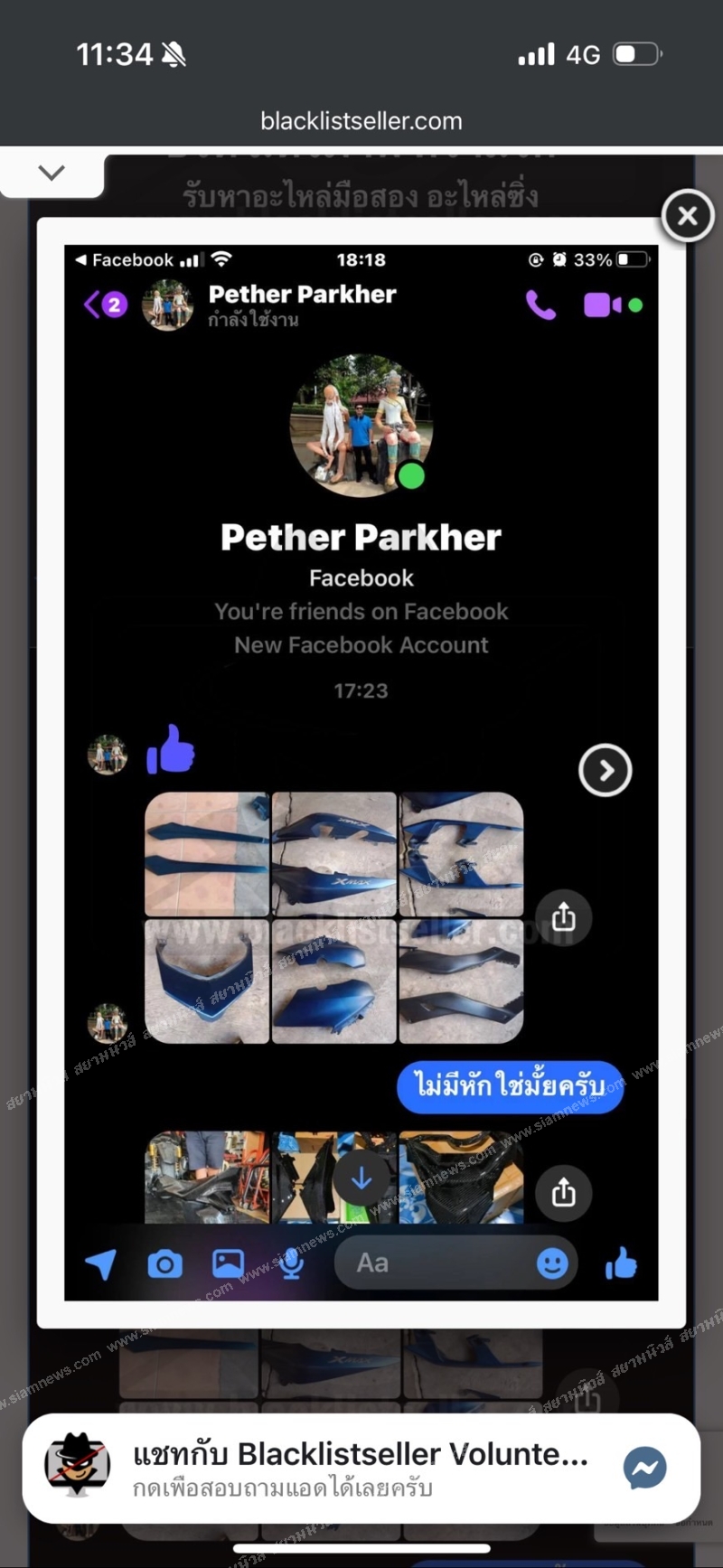Tap the blacklistseller.com address bar
The width and height of the screenshot is (723, 1568).
(x=361, y=121)
